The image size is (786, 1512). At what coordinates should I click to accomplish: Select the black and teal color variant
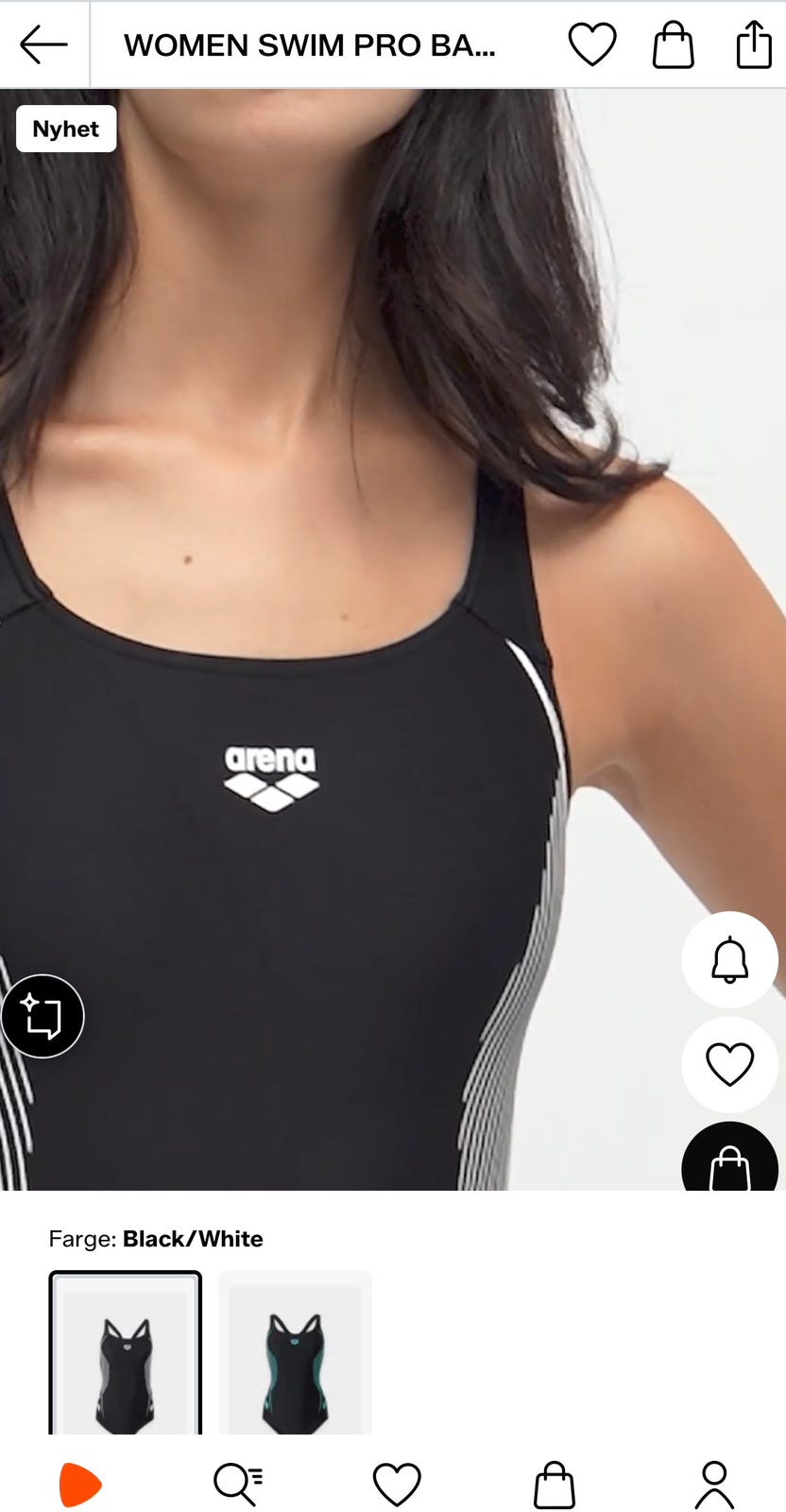point(295,1353)
